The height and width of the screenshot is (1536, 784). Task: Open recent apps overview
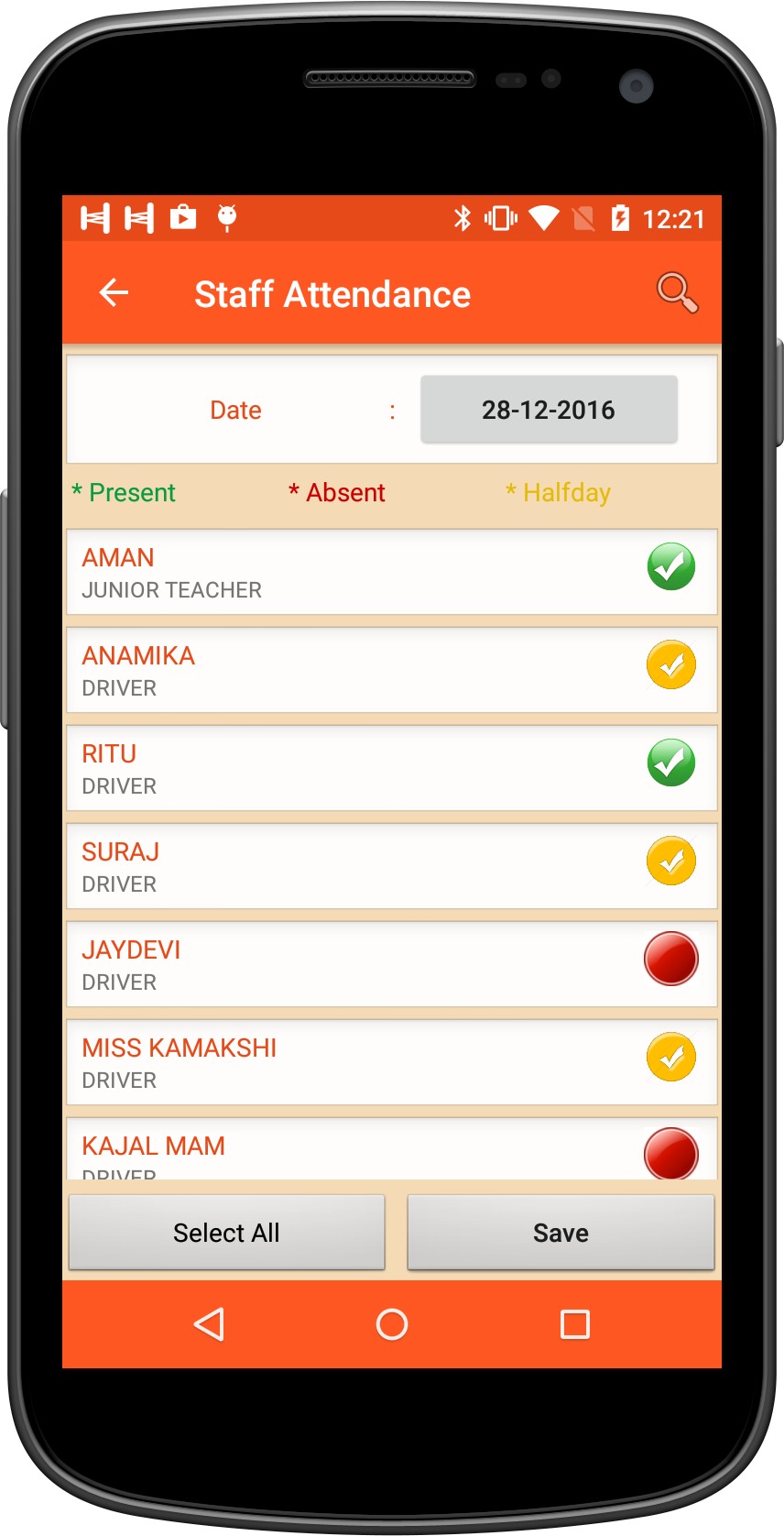pos(574,1324)
